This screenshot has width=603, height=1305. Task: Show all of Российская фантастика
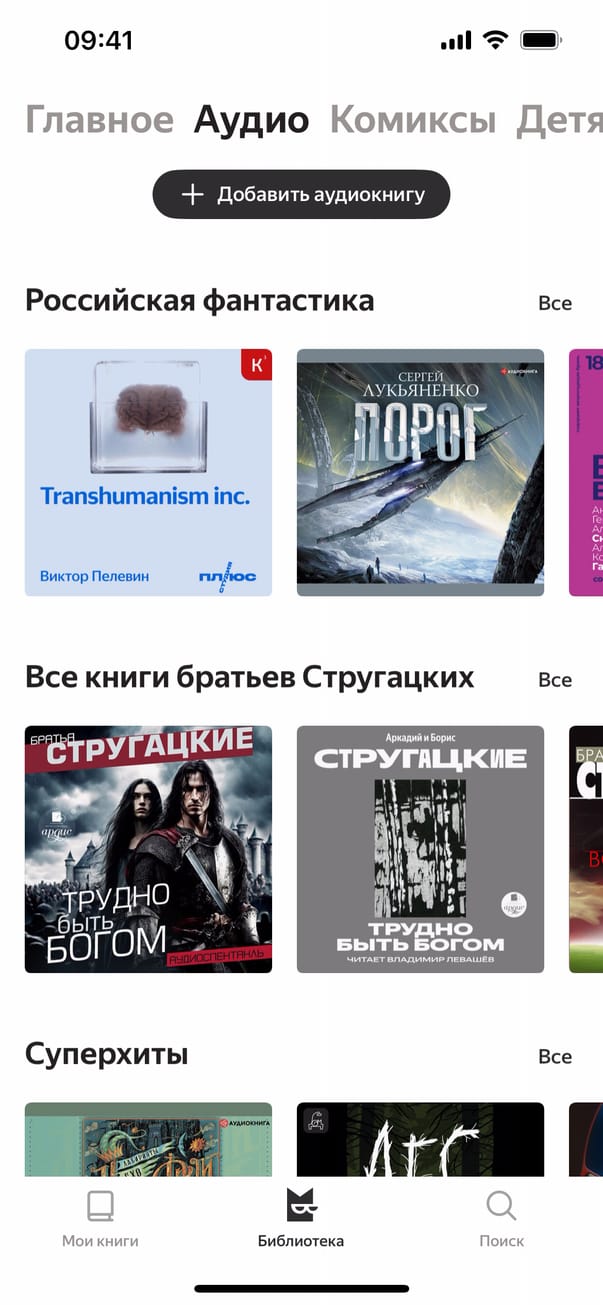click(554, 303)
